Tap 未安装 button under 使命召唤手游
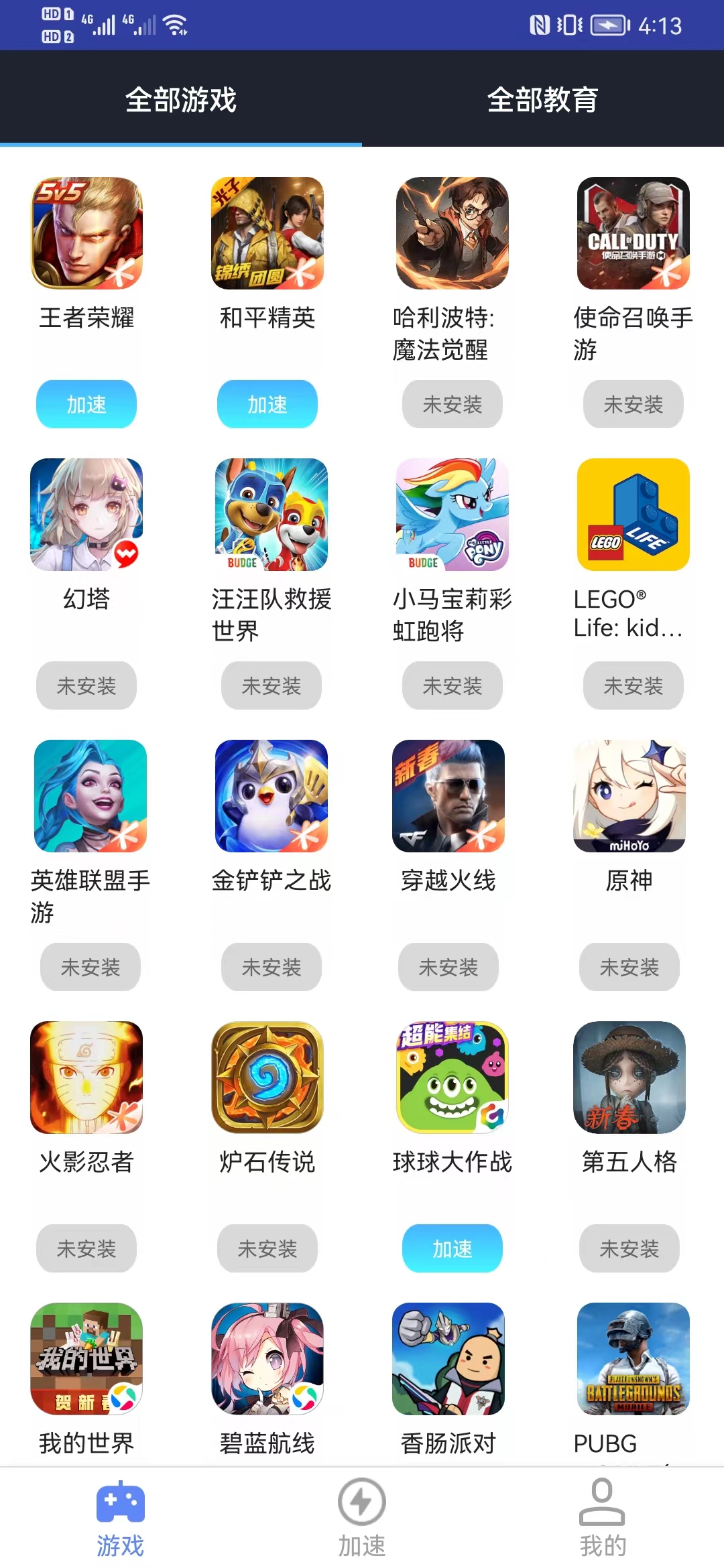The height and width of the screenshot is (1568, 724). 633,404
